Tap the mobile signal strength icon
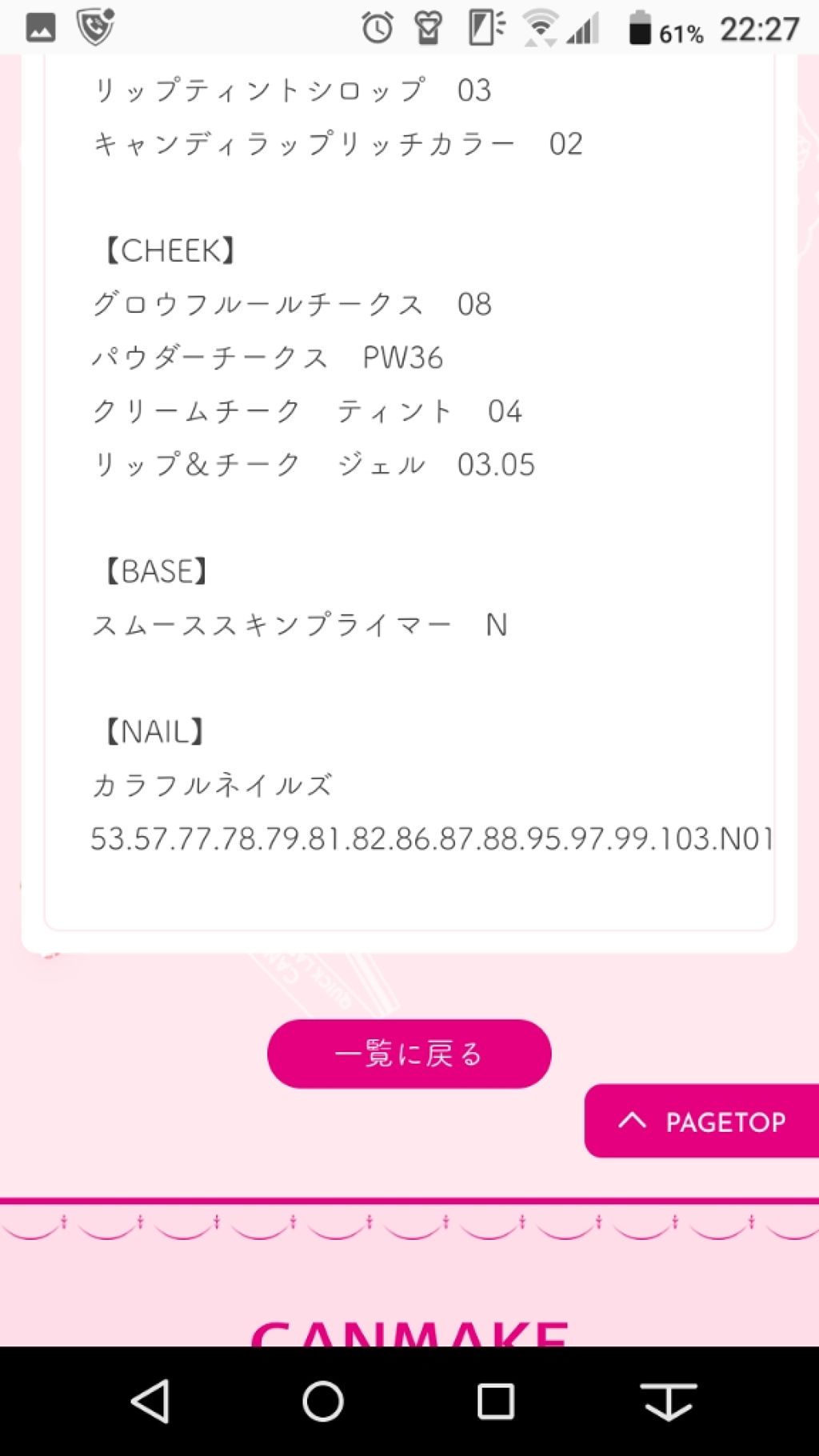This screenshot has height=1456, width=819. (583, 29)
